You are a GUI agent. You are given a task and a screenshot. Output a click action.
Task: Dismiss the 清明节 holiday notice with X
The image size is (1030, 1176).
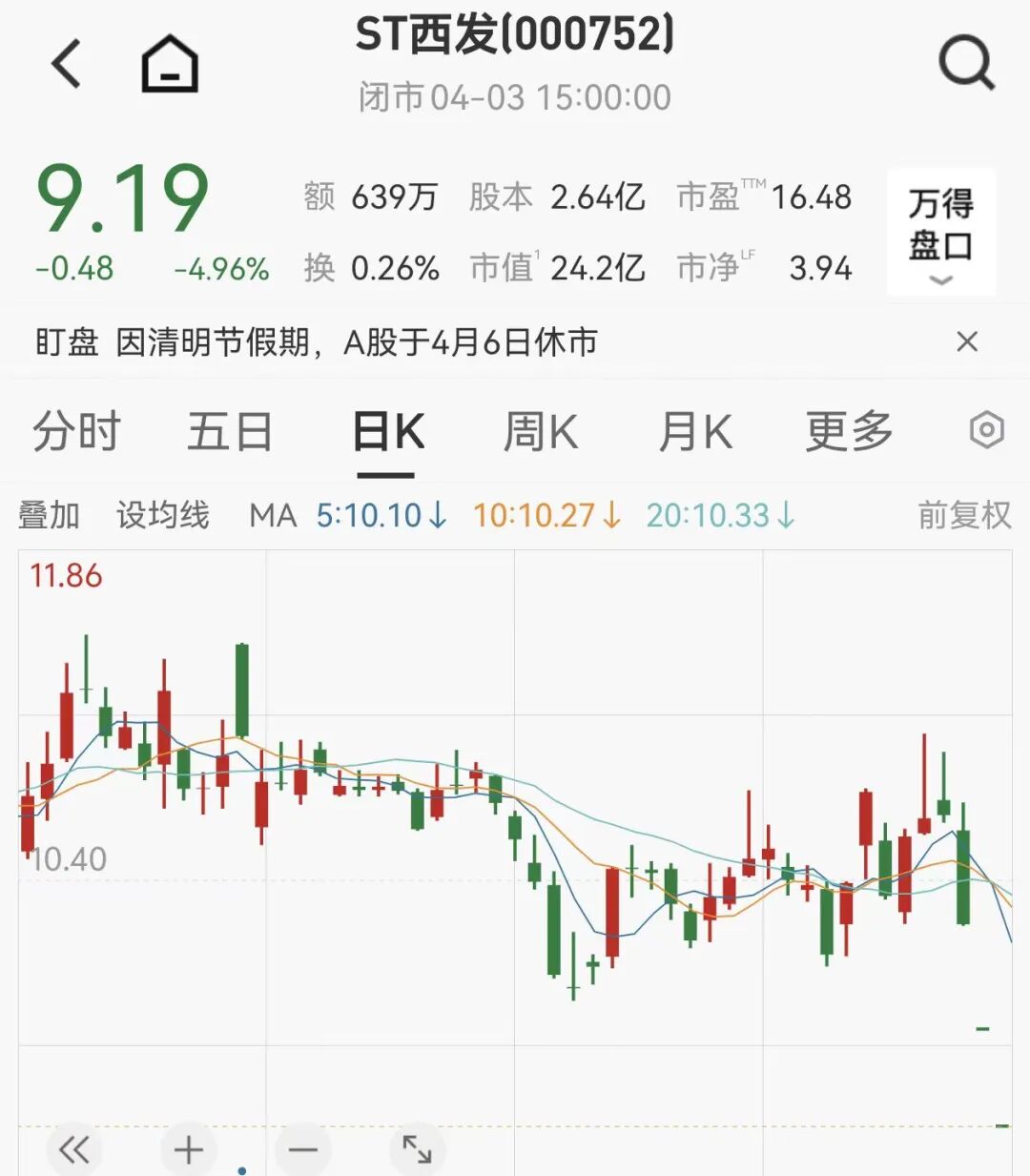968,341
